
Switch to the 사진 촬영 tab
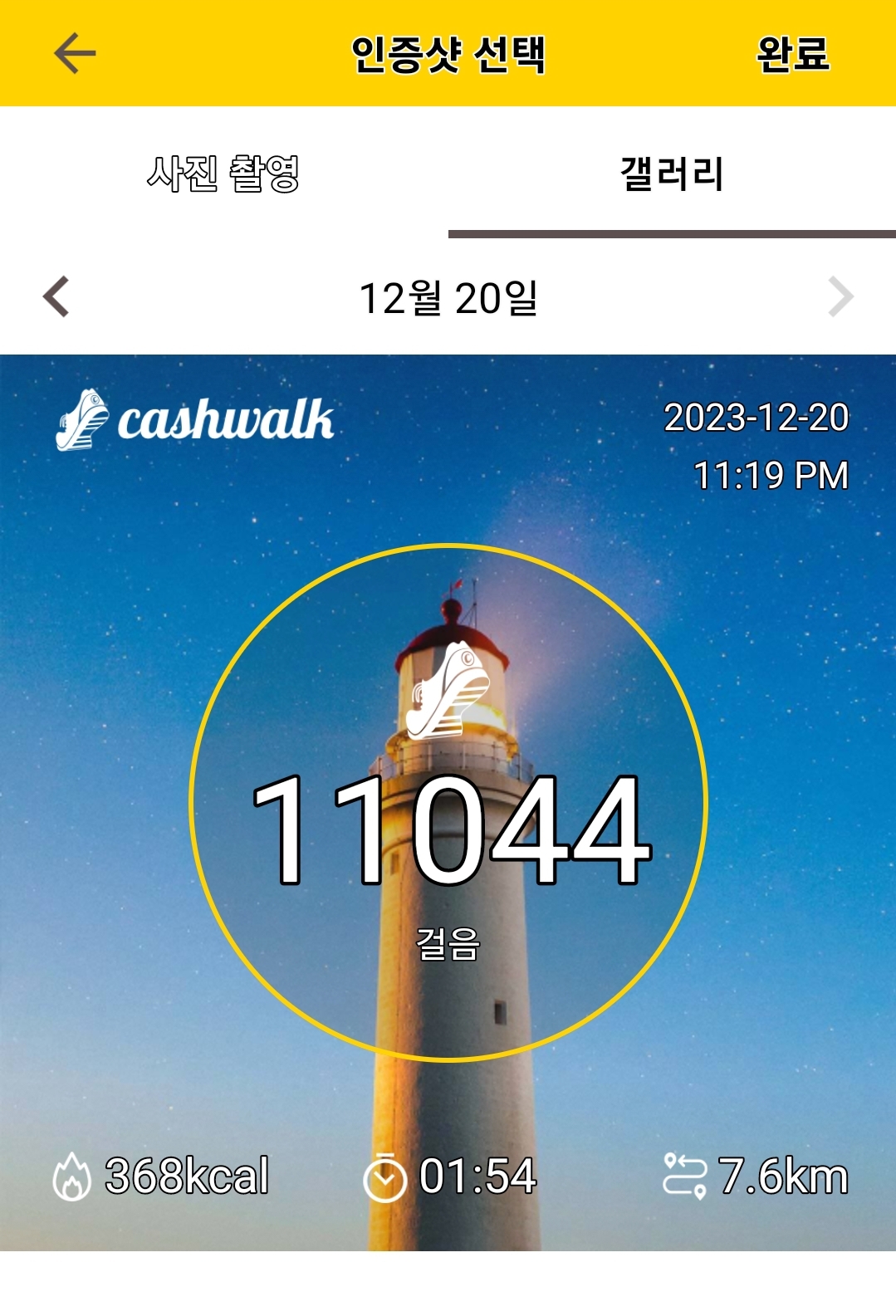(x=223, y=174)
